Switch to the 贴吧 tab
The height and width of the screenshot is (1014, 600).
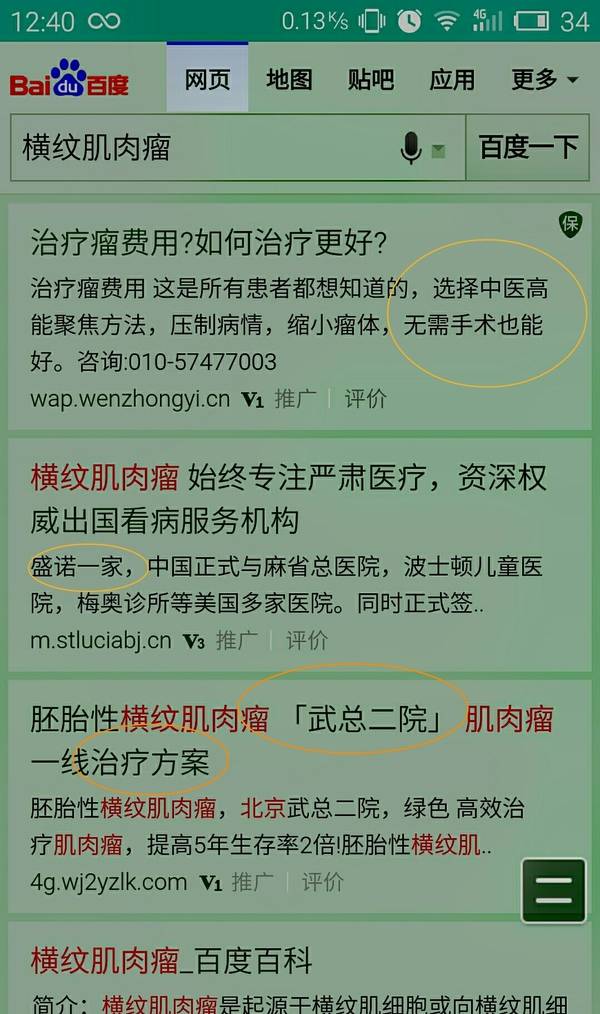[x=371, y=80]
